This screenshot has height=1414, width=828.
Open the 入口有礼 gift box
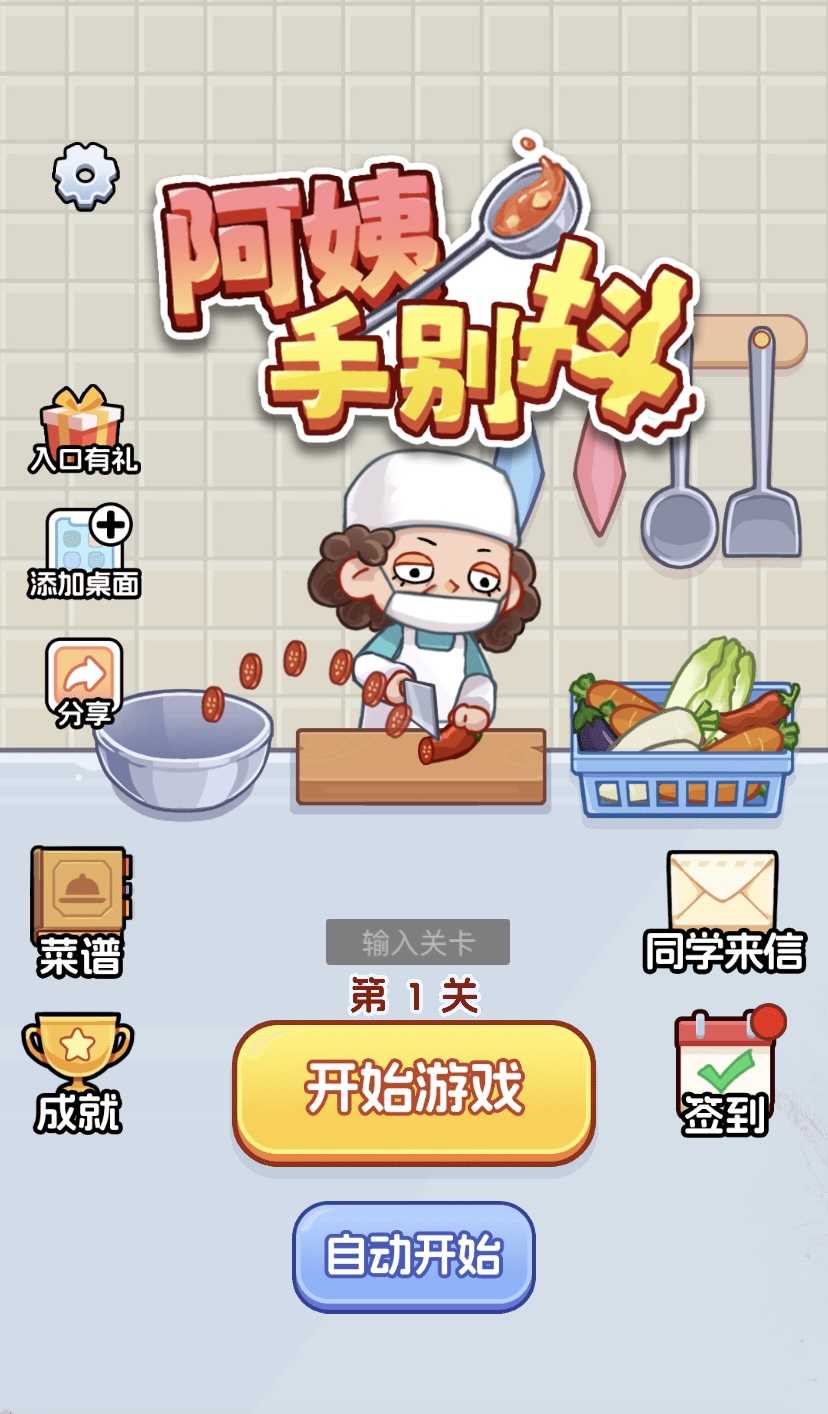(83, 429)
